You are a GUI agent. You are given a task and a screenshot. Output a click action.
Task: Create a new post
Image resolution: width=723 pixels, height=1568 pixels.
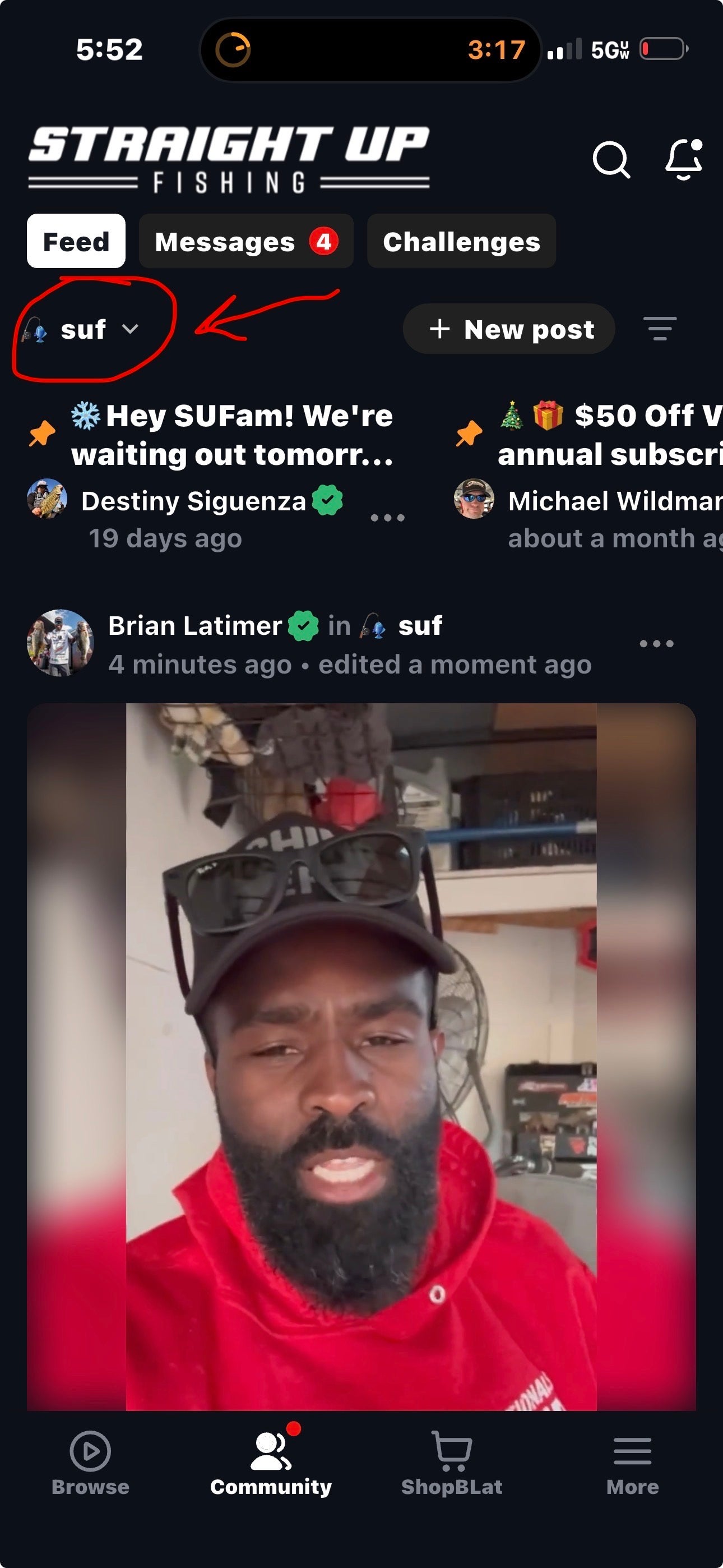tap(509, 329)
